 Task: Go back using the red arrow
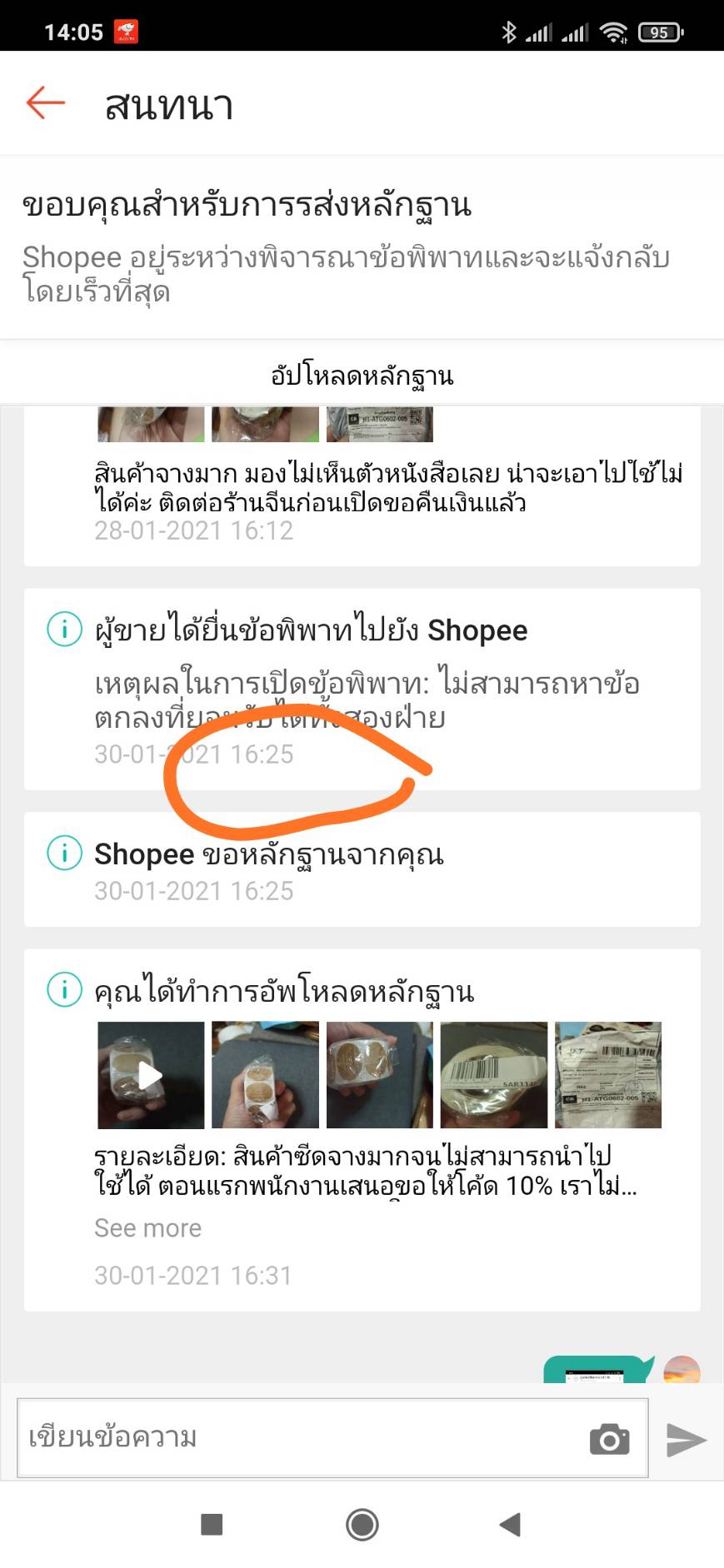[x=46, y=103]
